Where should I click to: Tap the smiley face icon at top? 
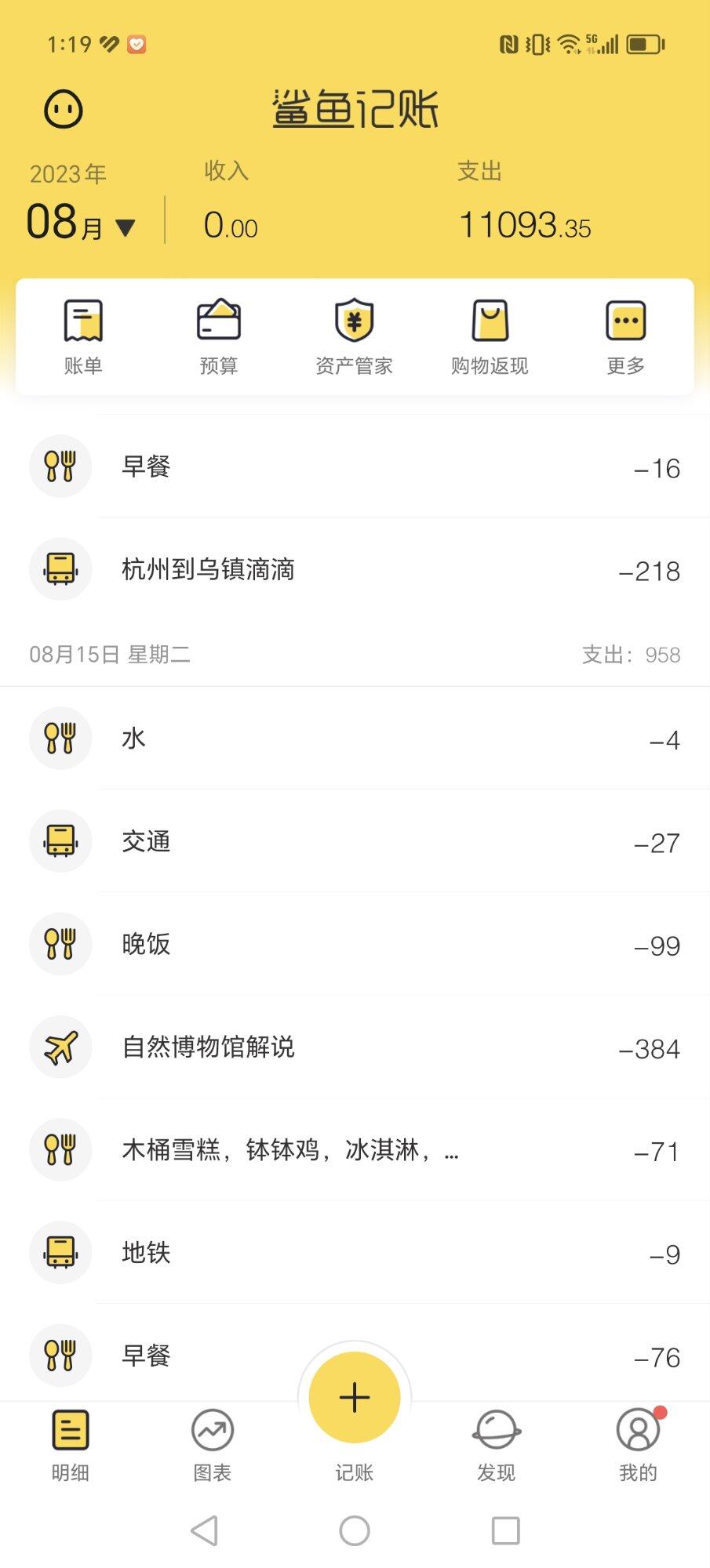[x=64, y=109]
